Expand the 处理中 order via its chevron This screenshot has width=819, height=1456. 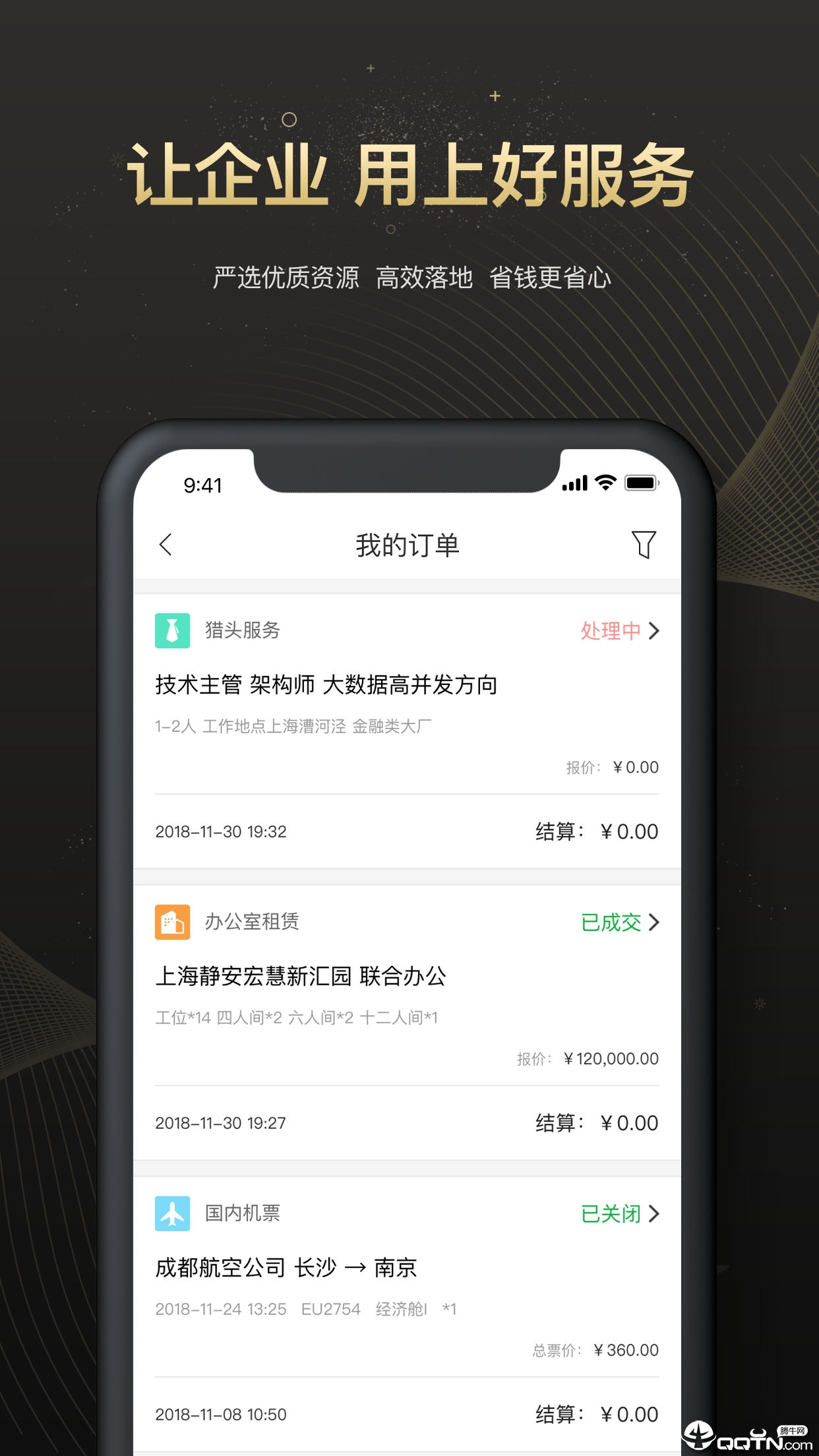pyautogui.click(x=653, y=631)
